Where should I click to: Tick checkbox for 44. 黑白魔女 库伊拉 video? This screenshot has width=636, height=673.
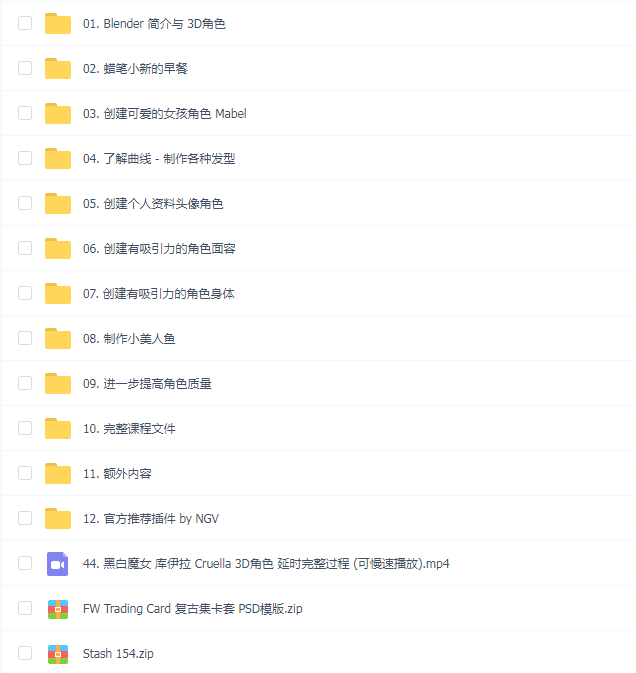point(25,563)
